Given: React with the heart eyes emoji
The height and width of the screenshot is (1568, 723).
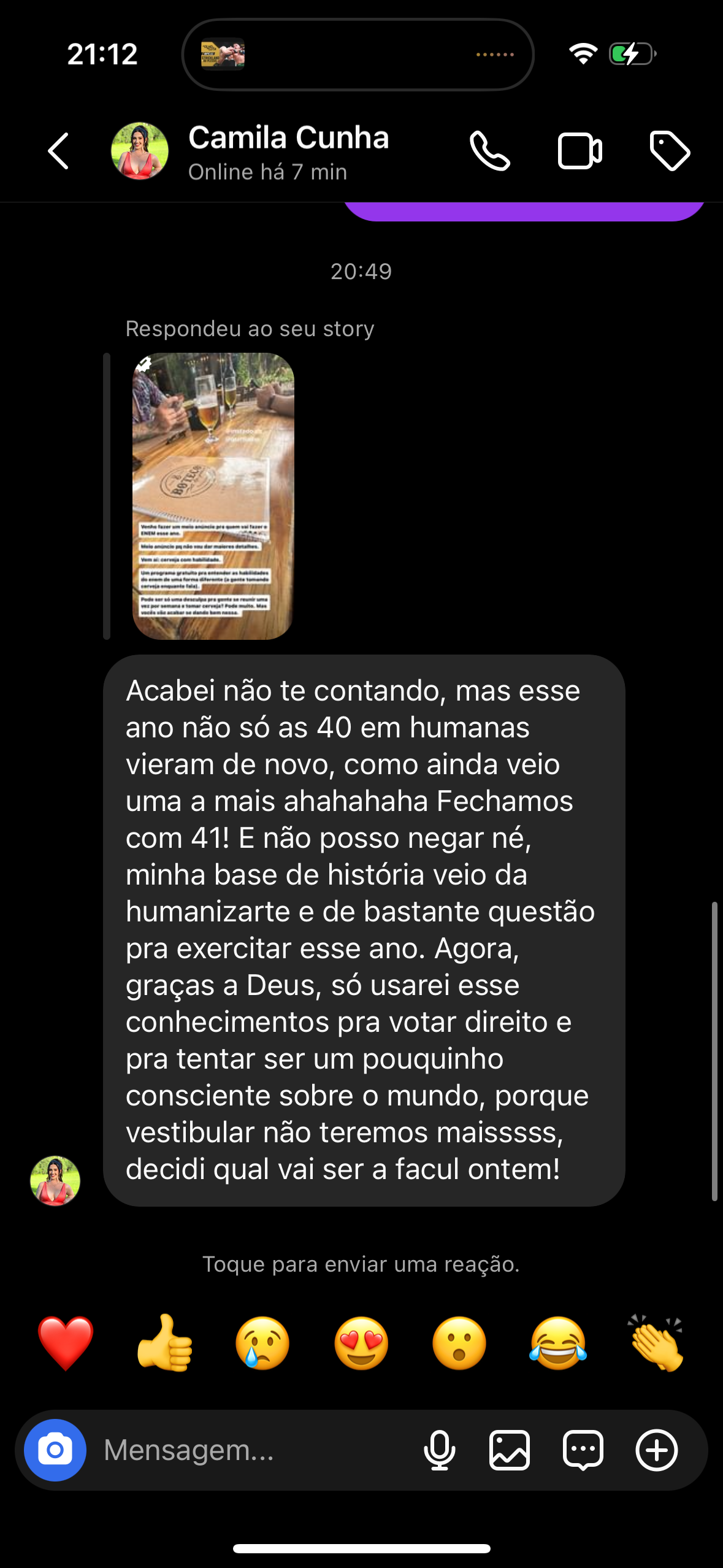Looking at the screenshot, I should (361, 1343).
